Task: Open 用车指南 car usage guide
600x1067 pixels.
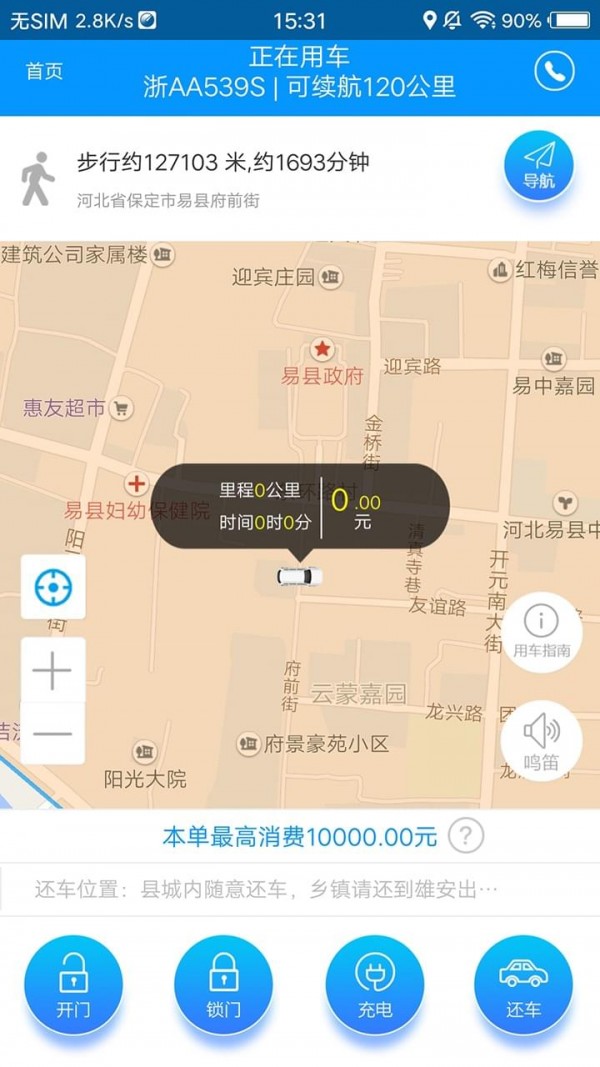Action: pos(541,632)
